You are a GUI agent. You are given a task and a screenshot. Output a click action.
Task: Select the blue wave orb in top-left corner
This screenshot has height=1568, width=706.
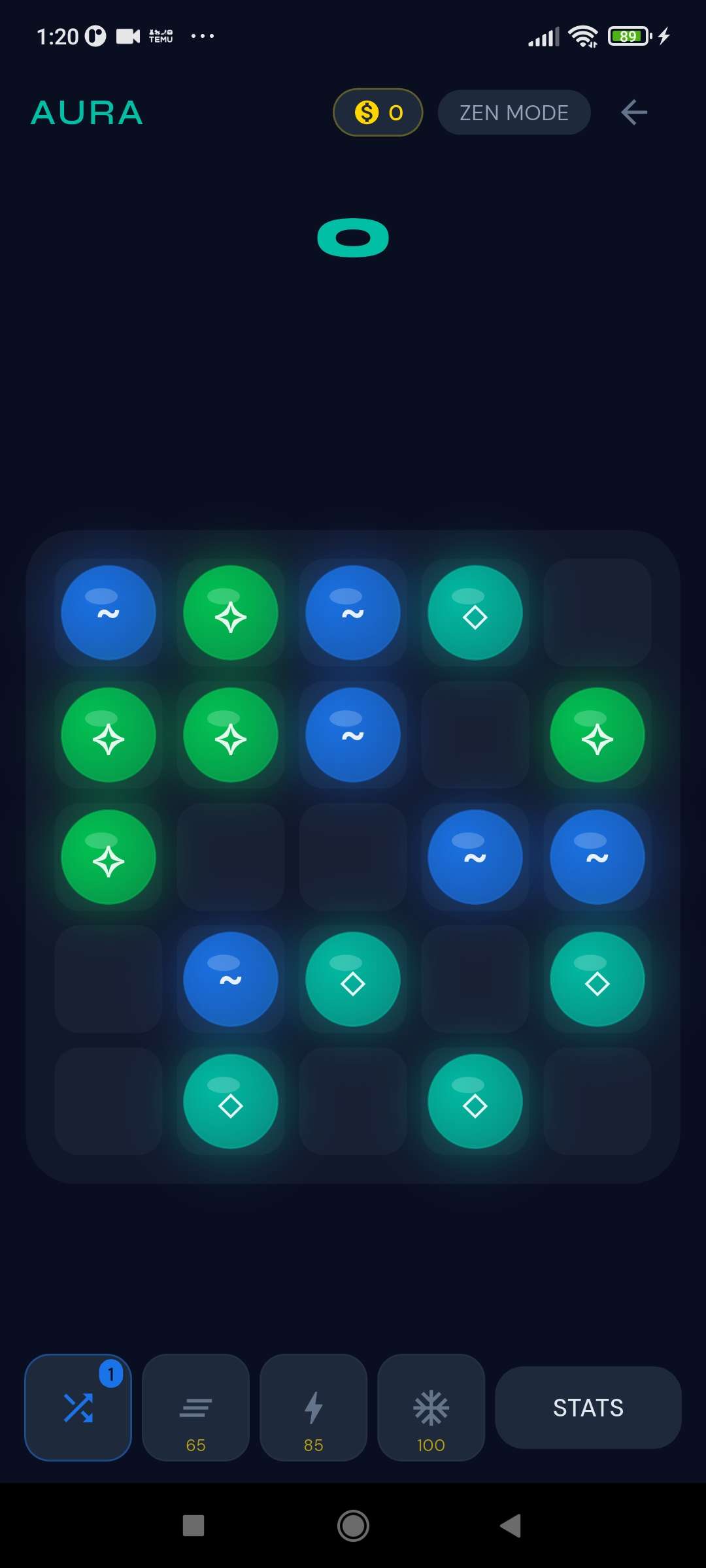[109, 612]
